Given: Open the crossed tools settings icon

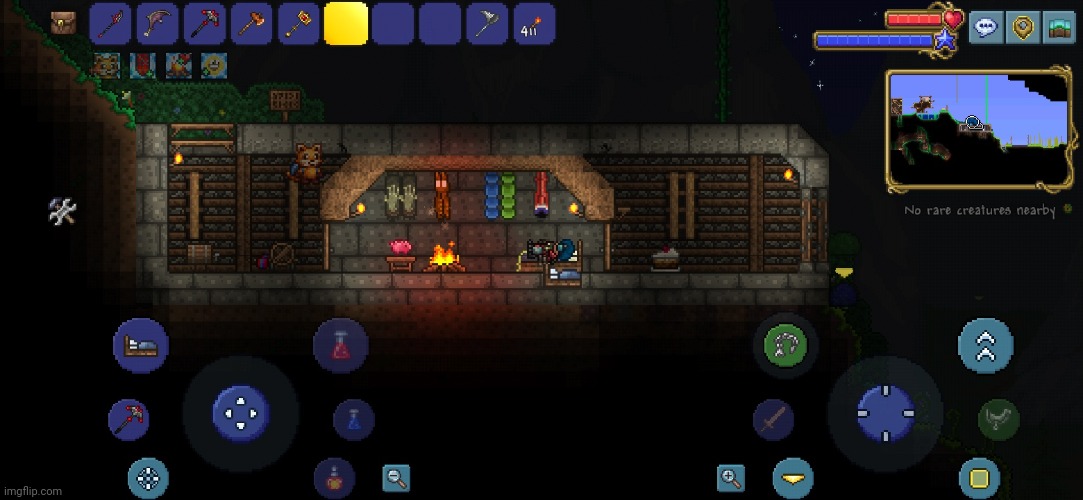Looking at the screenshot, I should point(63,211).
